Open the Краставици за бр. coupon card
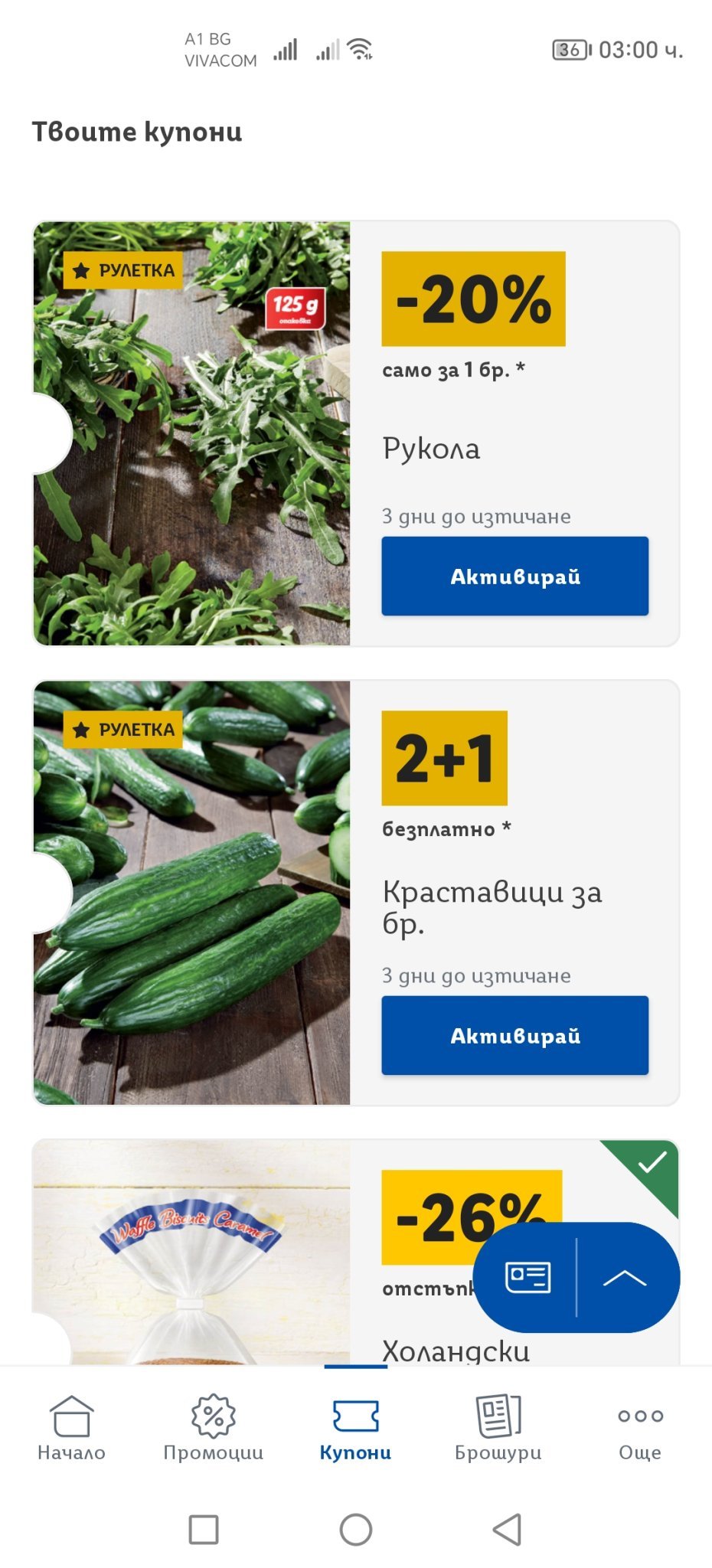712x1568 pixels. 356,893
